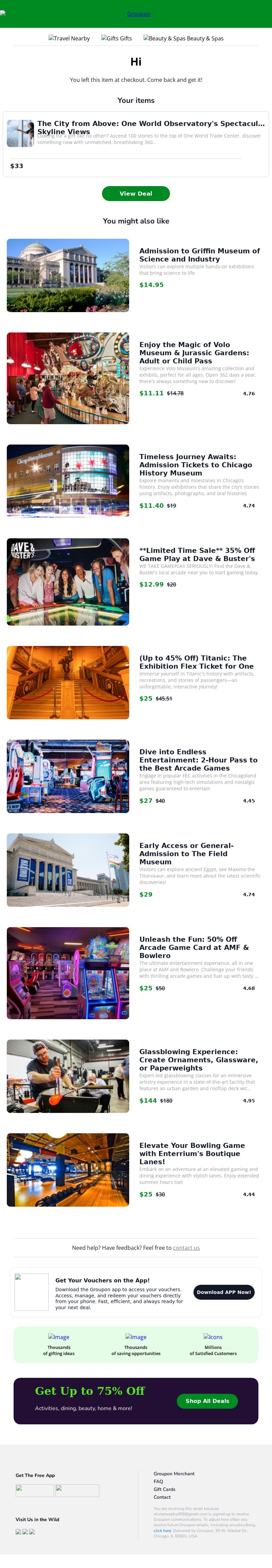Open the Groupon header link
Screen dimensions: 272x1568
(138, 14)
